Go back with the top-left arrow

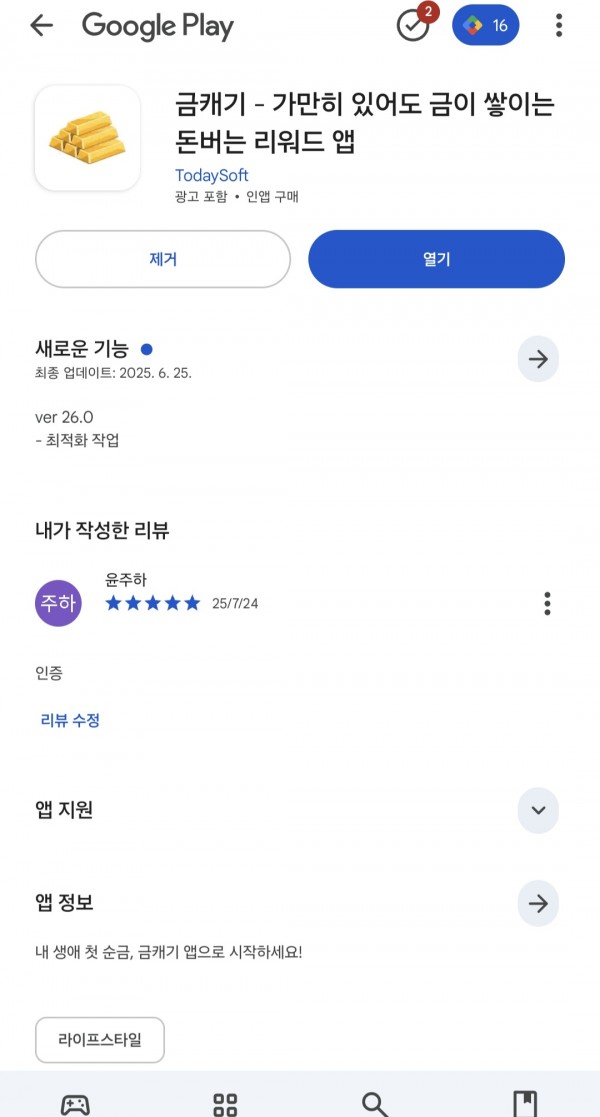coord(41,26)
